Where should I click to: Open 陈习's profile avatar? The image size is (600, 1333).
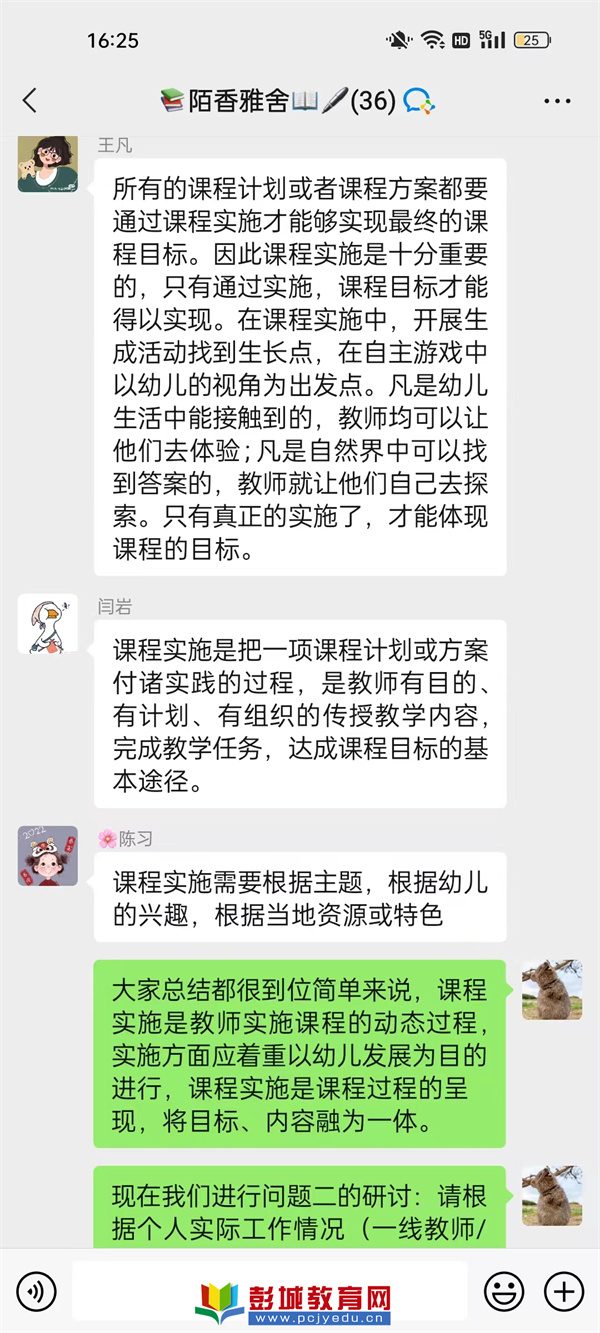47,855
